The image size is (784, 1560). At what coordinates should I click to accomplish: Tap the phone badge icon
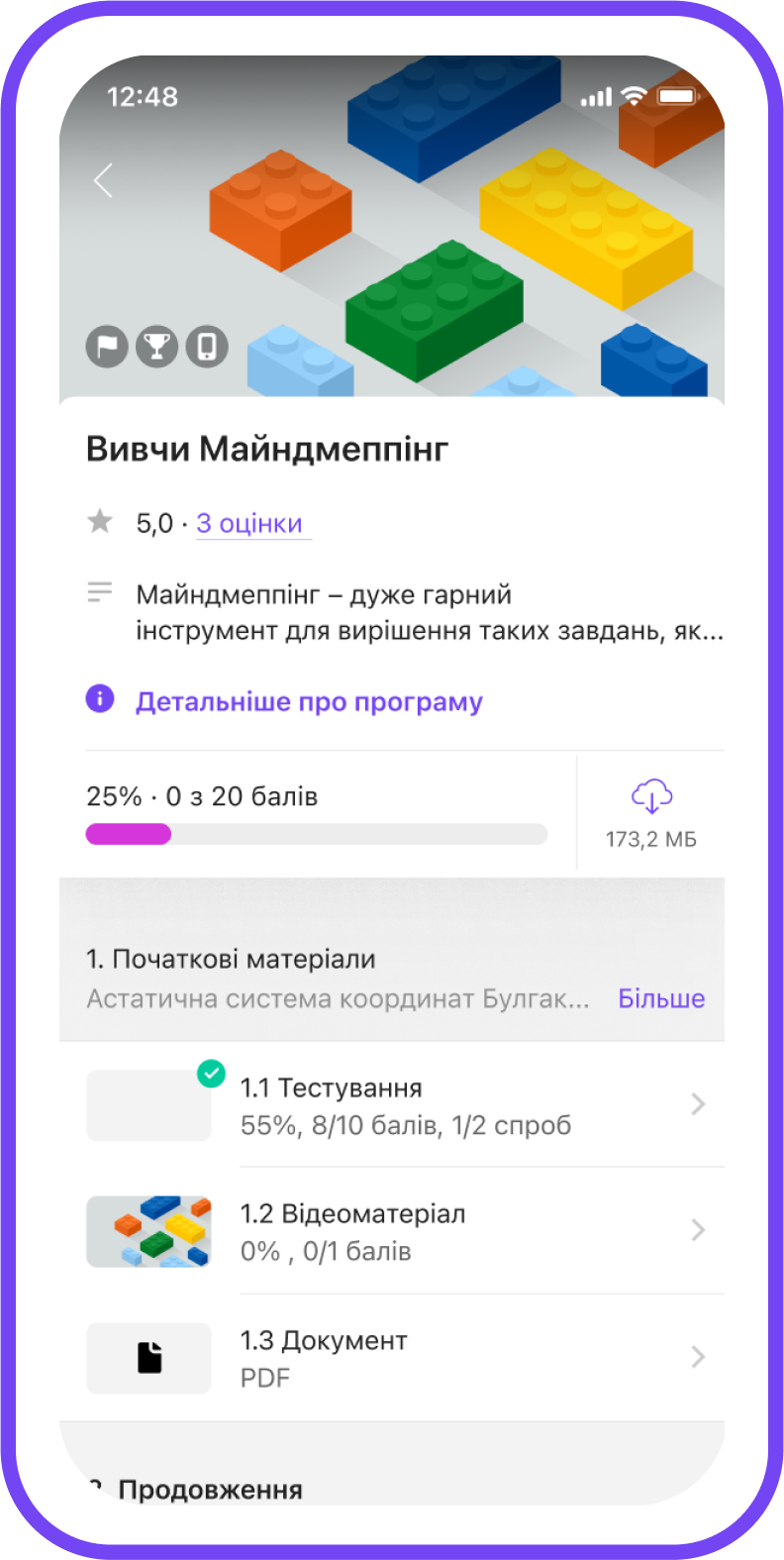pos(207,347)
